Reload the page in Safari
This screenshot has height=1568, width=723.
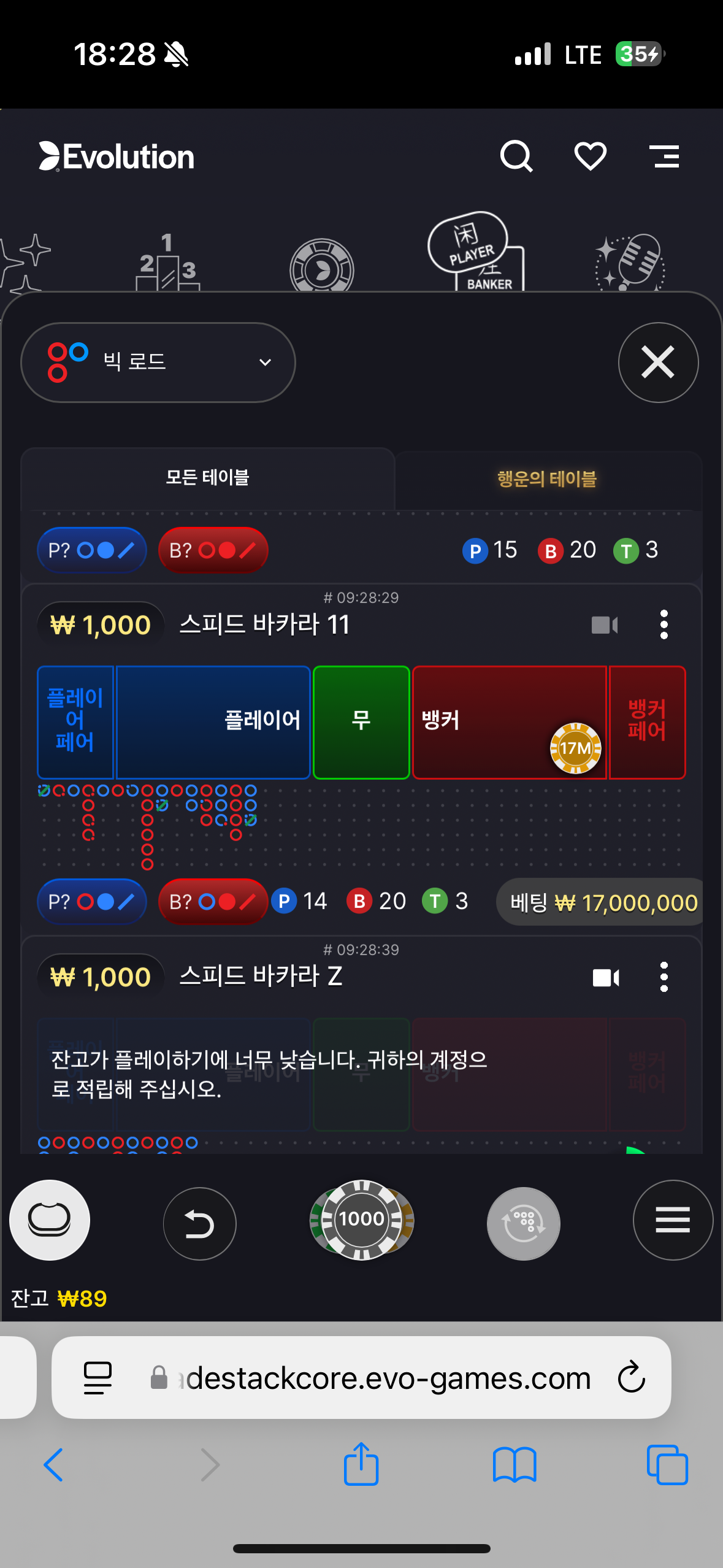(x=631, y=1378)
